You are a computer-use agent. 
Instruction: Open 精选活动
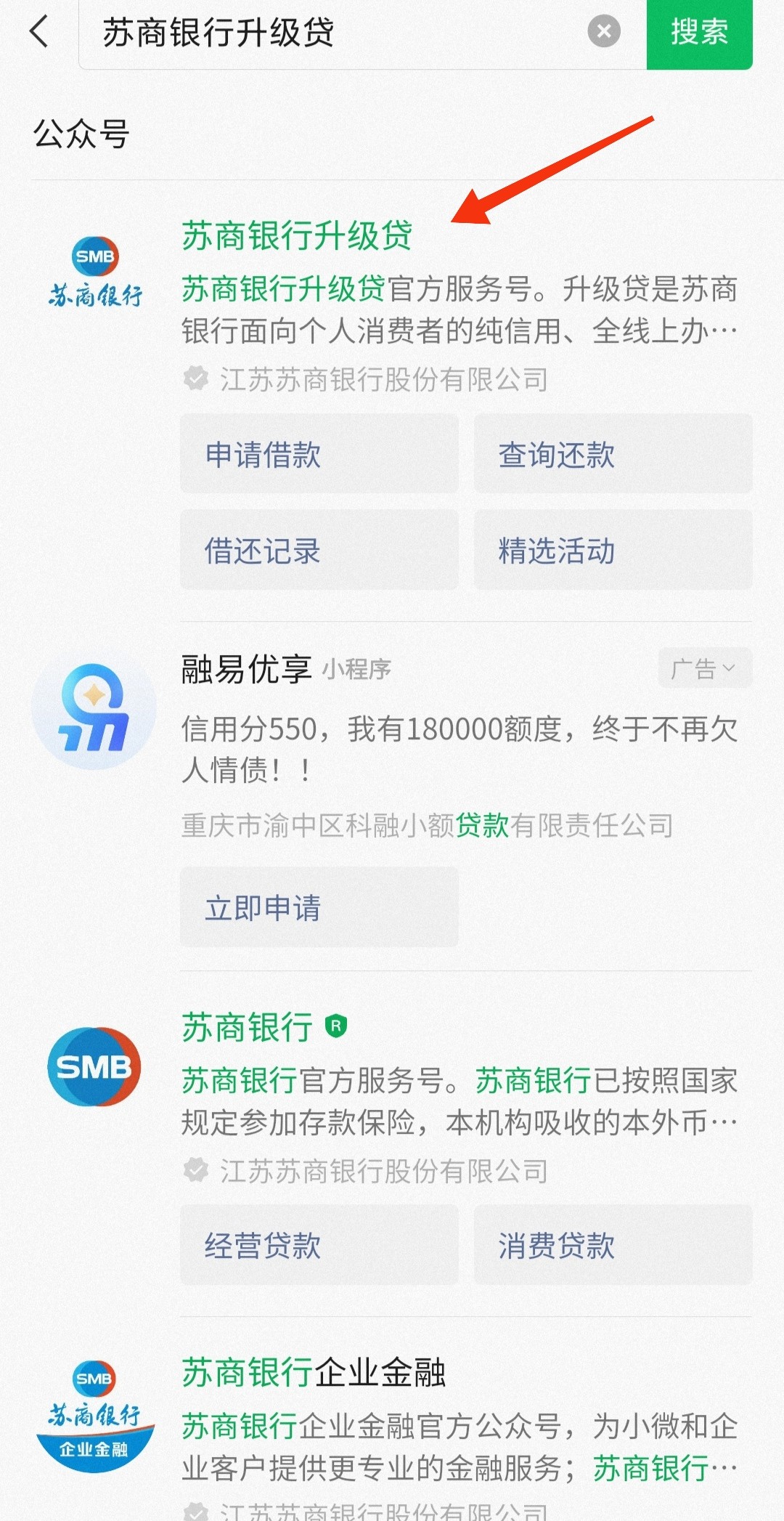pyautogui.click(x=613, y=550)
